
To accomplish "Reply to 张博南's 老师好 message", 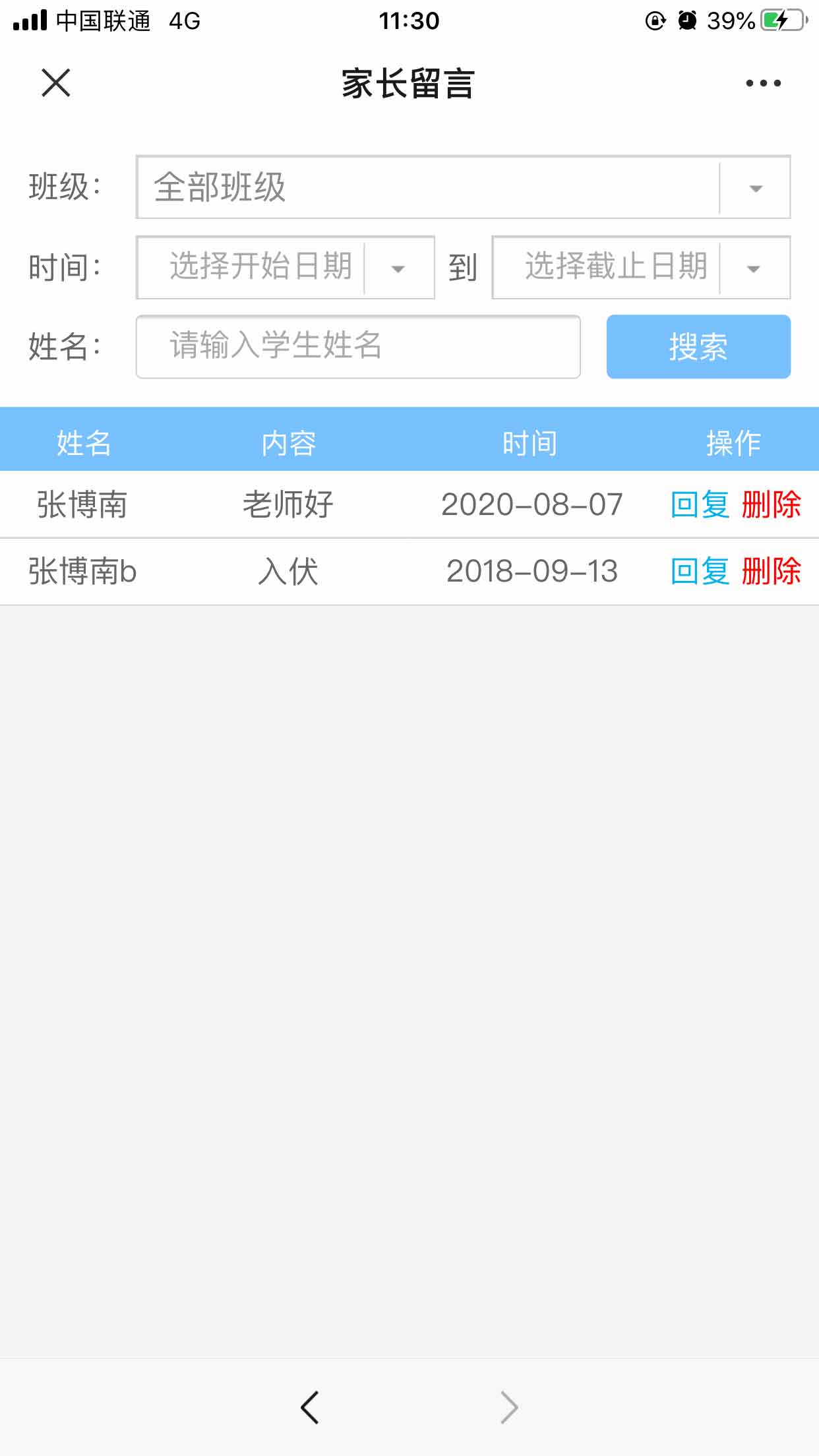I will coord(700,504).
